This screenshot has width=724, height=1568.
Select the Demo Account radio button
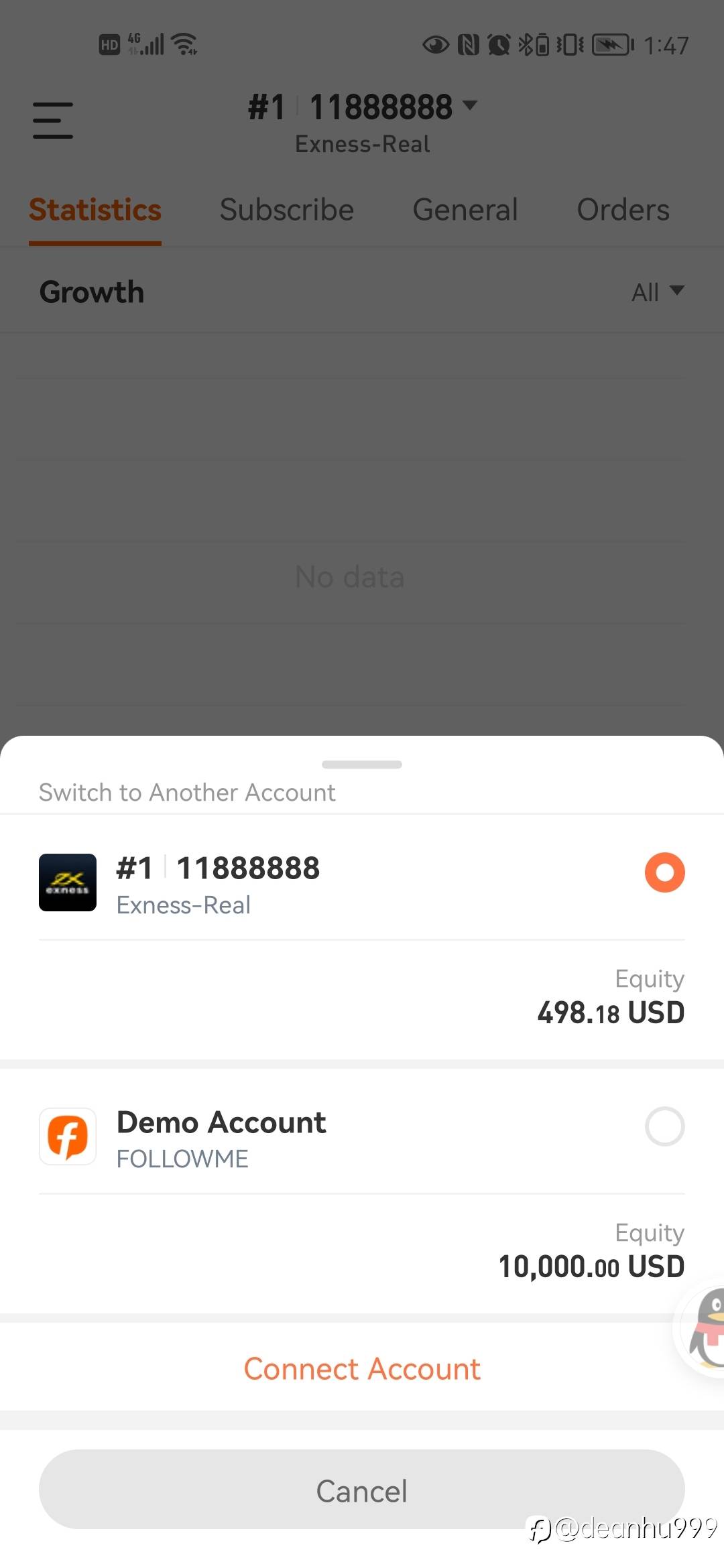(x=664, y=1126)
